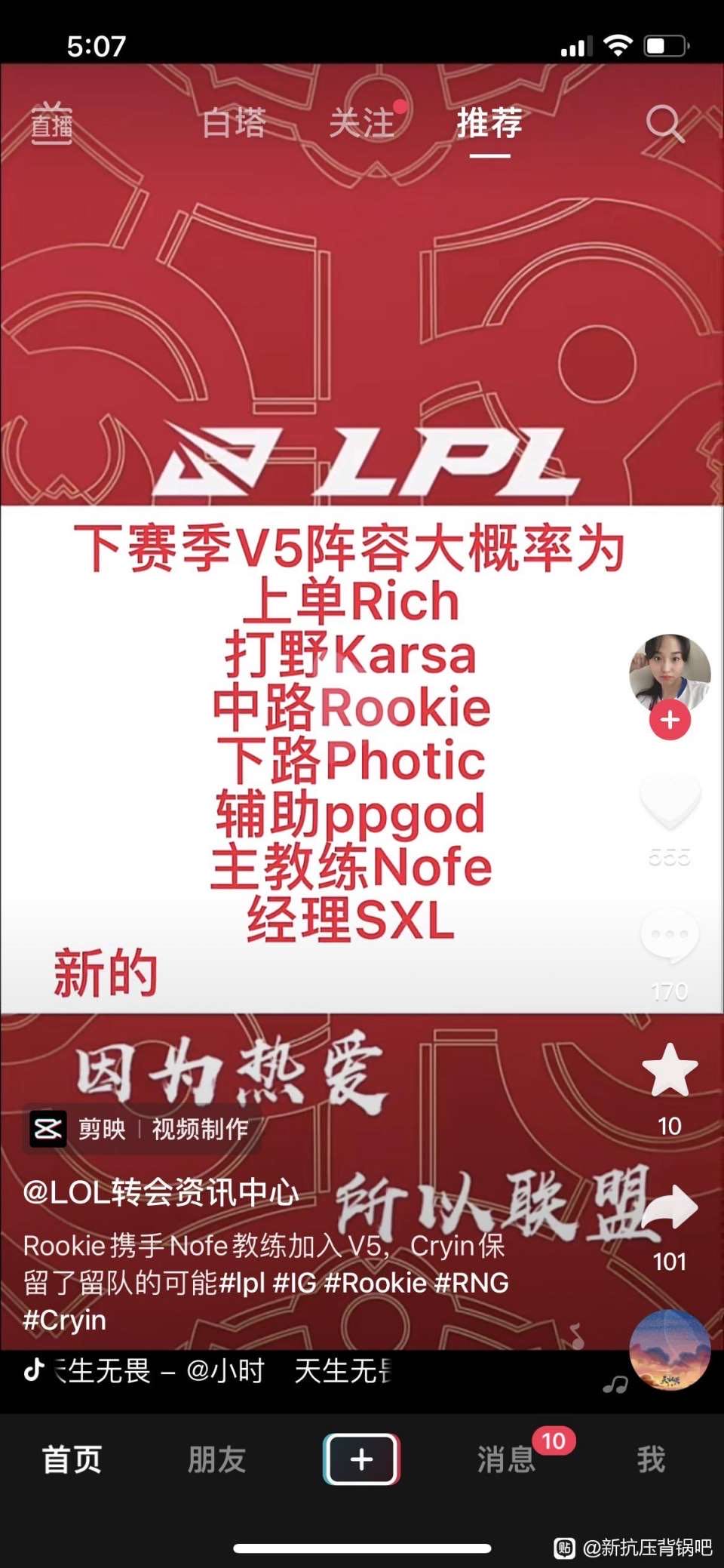
Task: Select the 推荐 recommended tab
Action: [489, 123]
